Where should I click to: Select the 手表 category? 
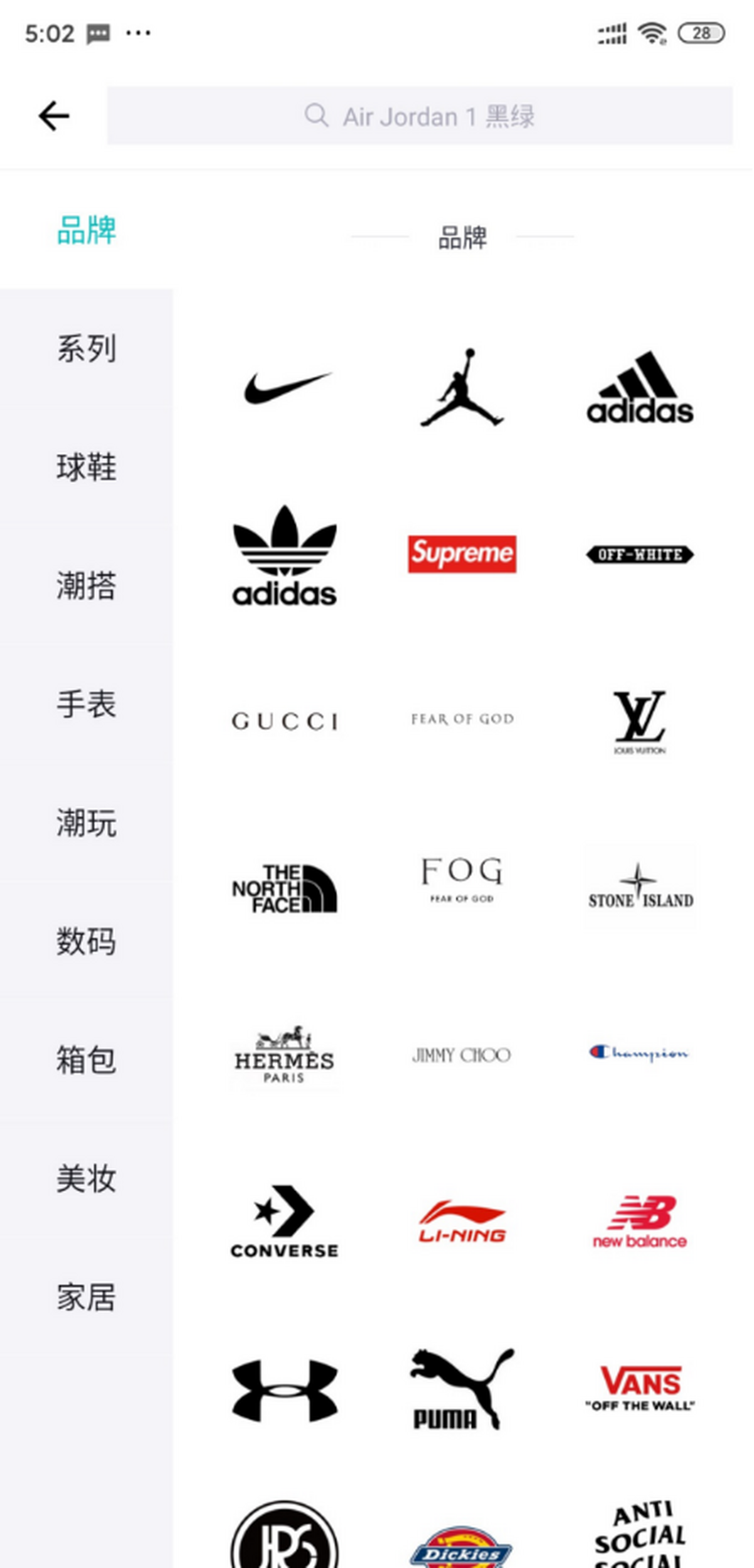tap(86, 704)
